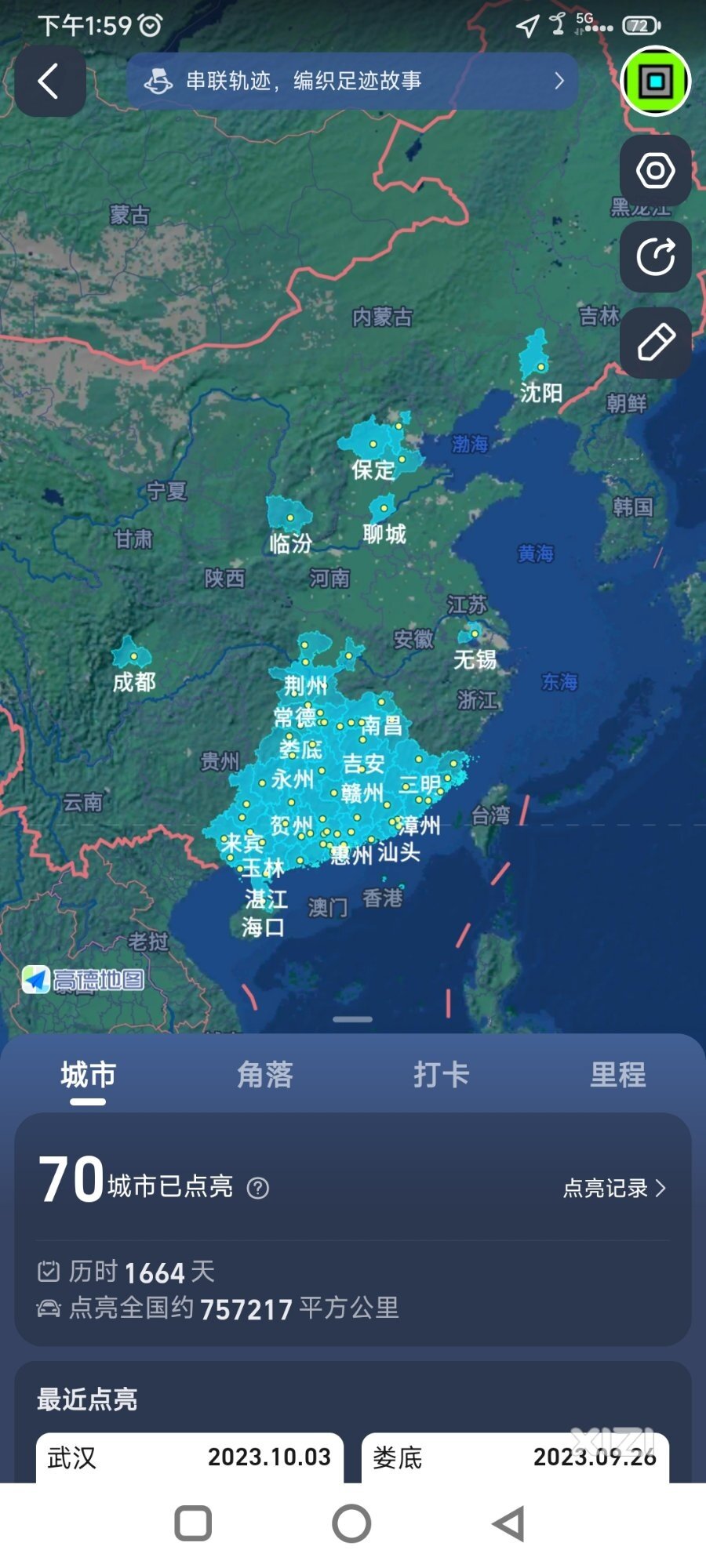Open system recent apps
The image size is (706, 1568).
[193, 1524]
